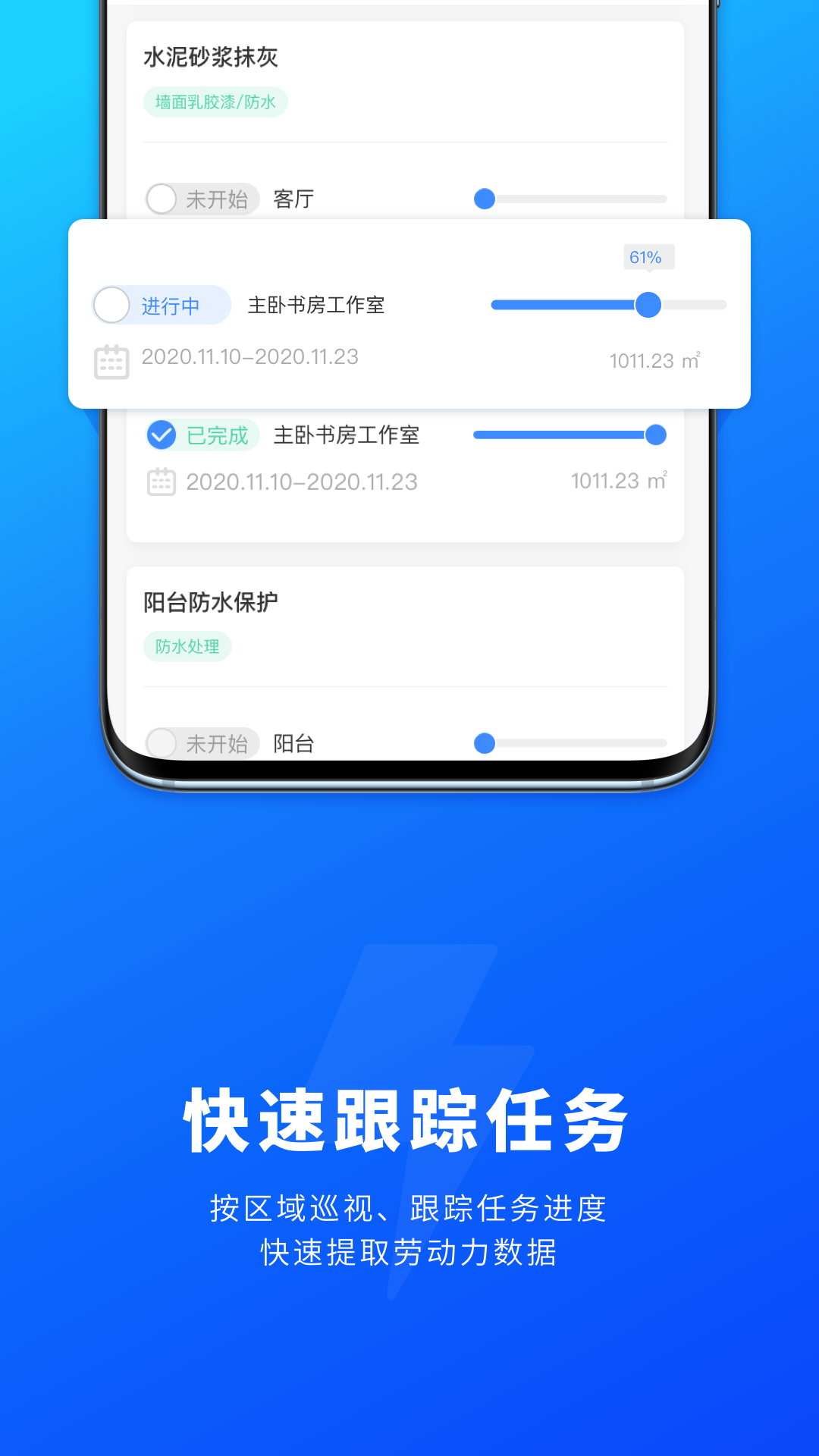Viewport: 819px width, 1456px height.
Task: Toggle the 未开始 switch for 阳台
Action: pos(201,743)
